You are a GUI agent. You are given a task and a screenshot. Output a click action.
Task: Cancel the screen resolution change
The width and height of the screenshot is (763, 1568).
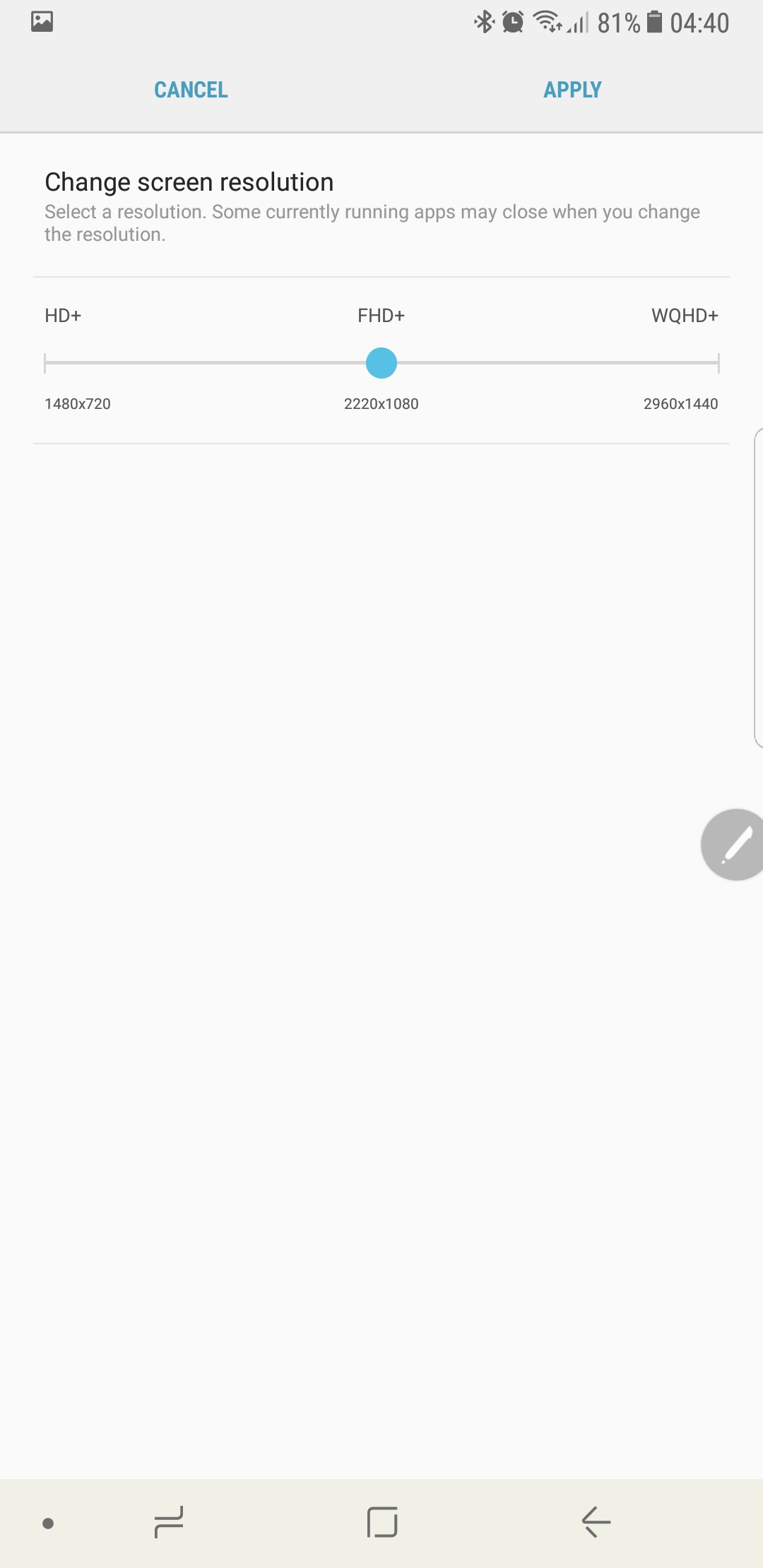[191, 90]
